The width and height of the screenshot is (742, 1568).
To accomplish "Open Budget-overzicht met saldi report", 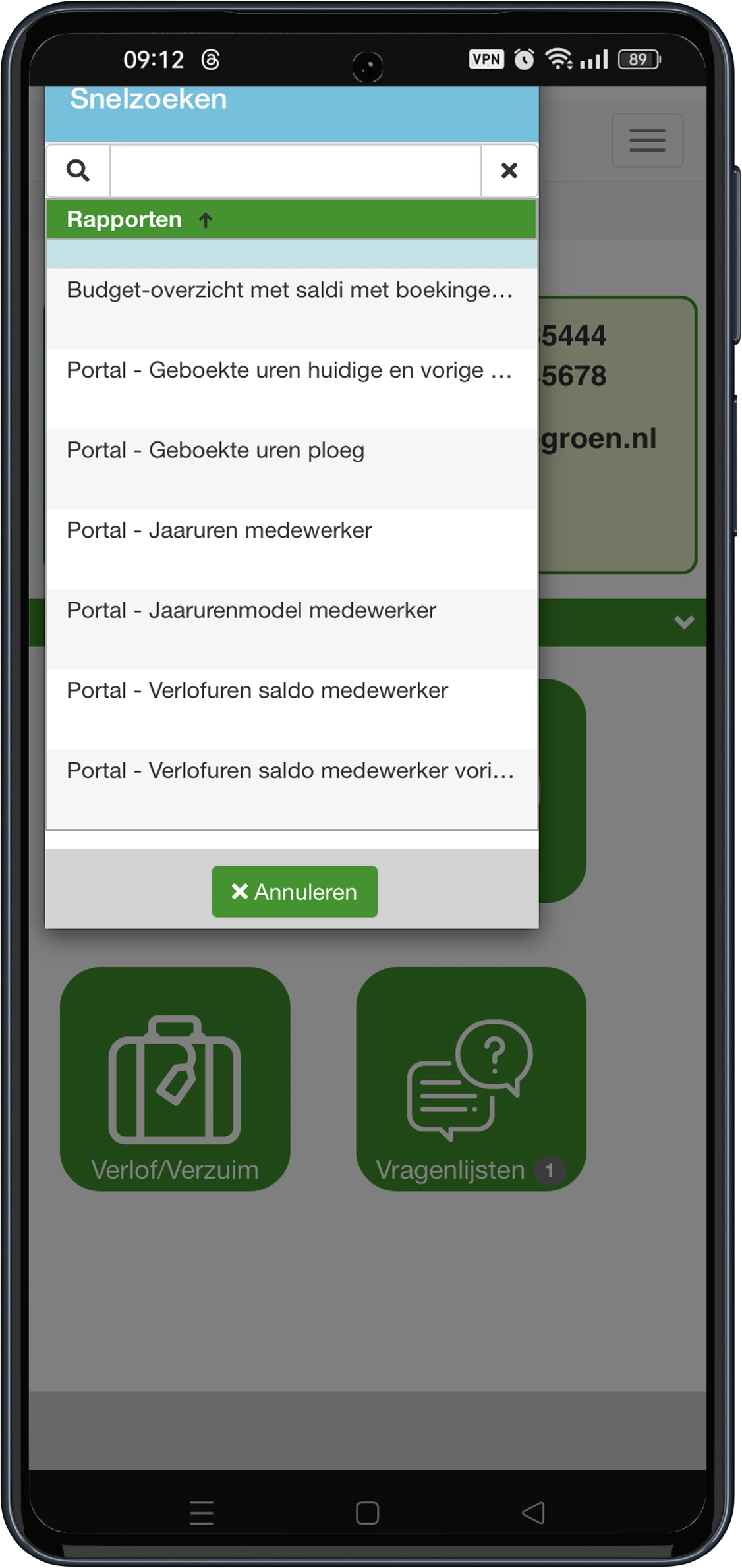I will point(290,291).
